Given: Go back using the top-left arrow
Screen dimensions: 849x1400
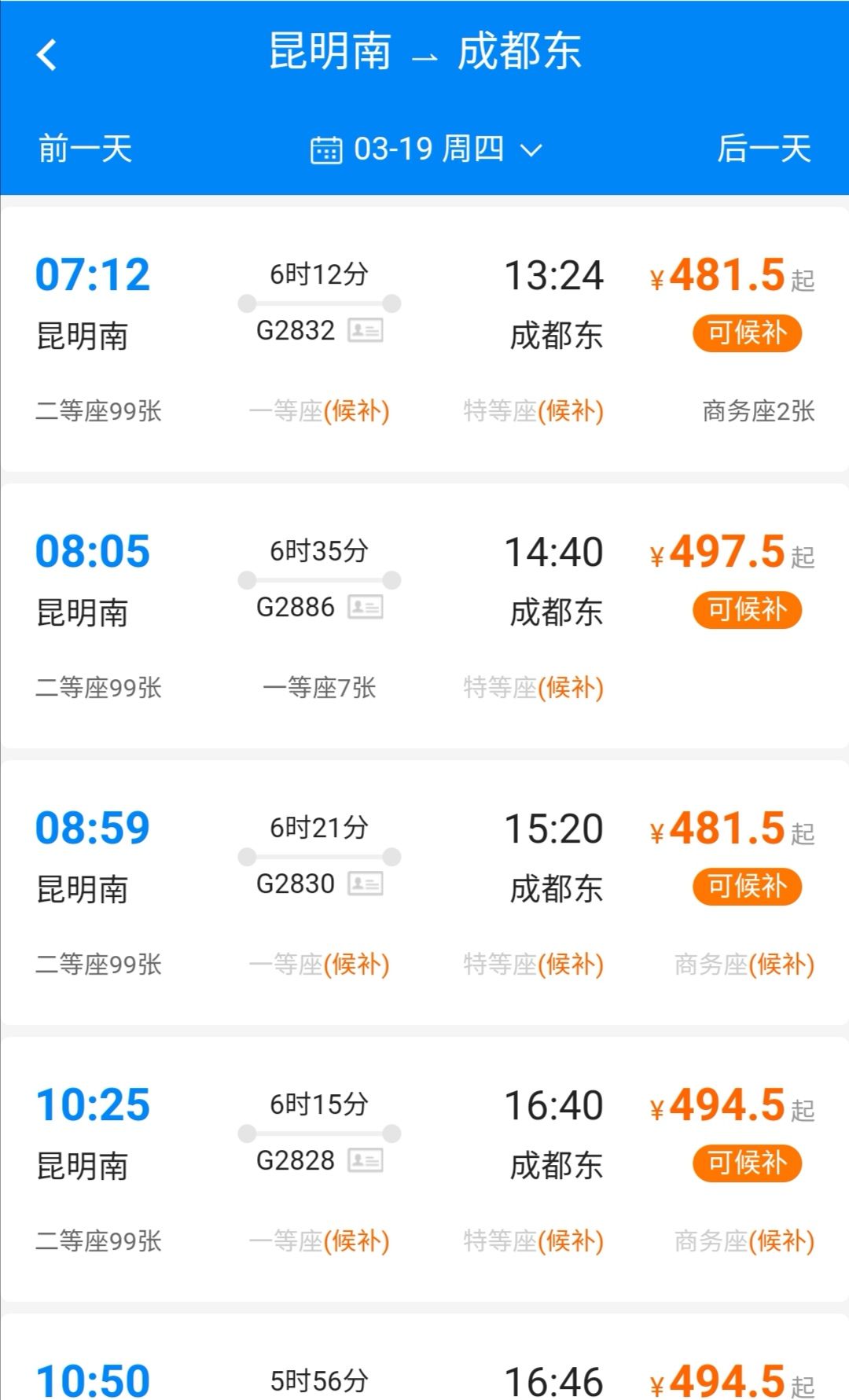Looking at the screenshot, I should click(47, 54).
